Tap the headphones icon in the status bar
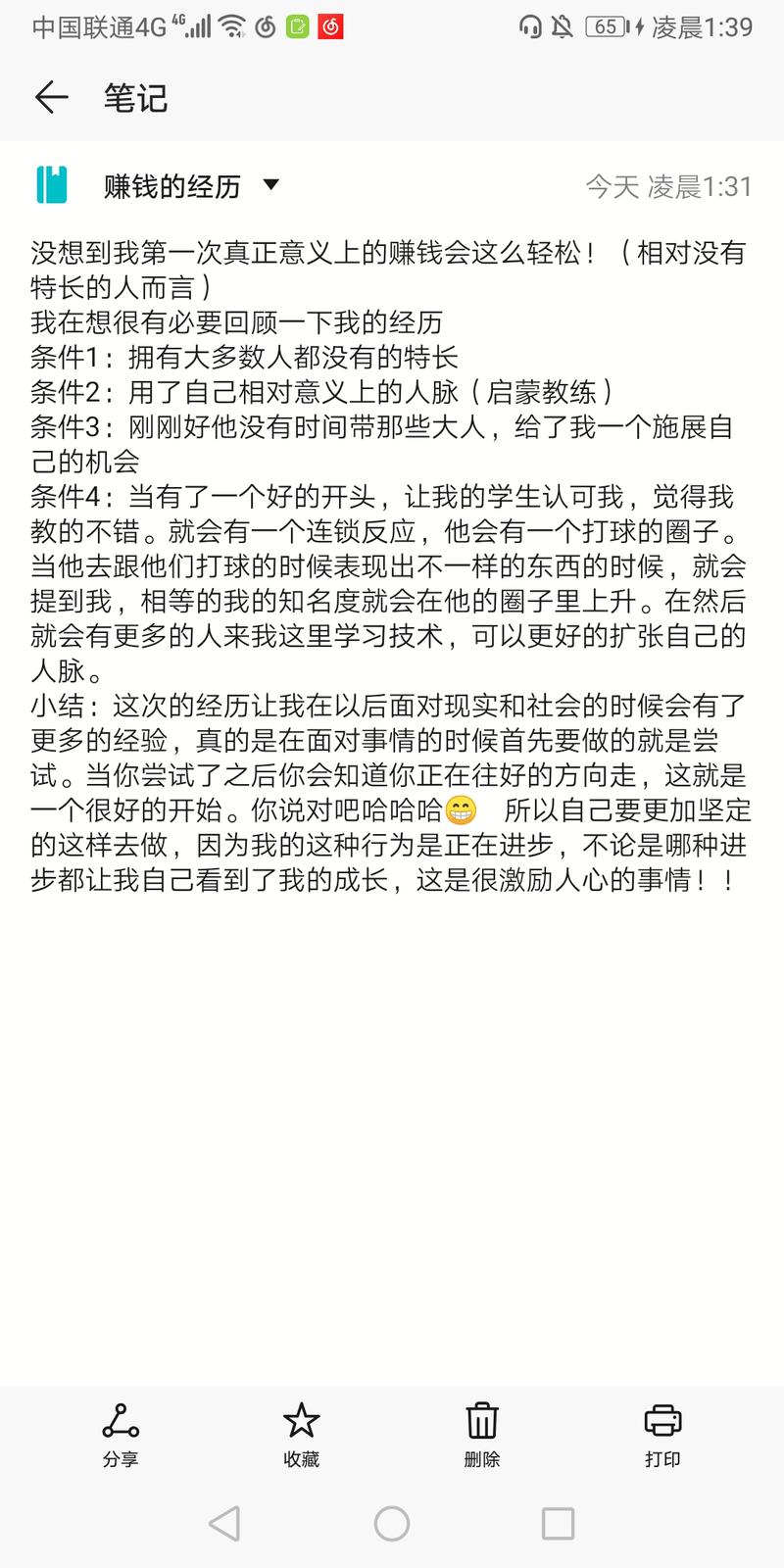 [530, 27]
